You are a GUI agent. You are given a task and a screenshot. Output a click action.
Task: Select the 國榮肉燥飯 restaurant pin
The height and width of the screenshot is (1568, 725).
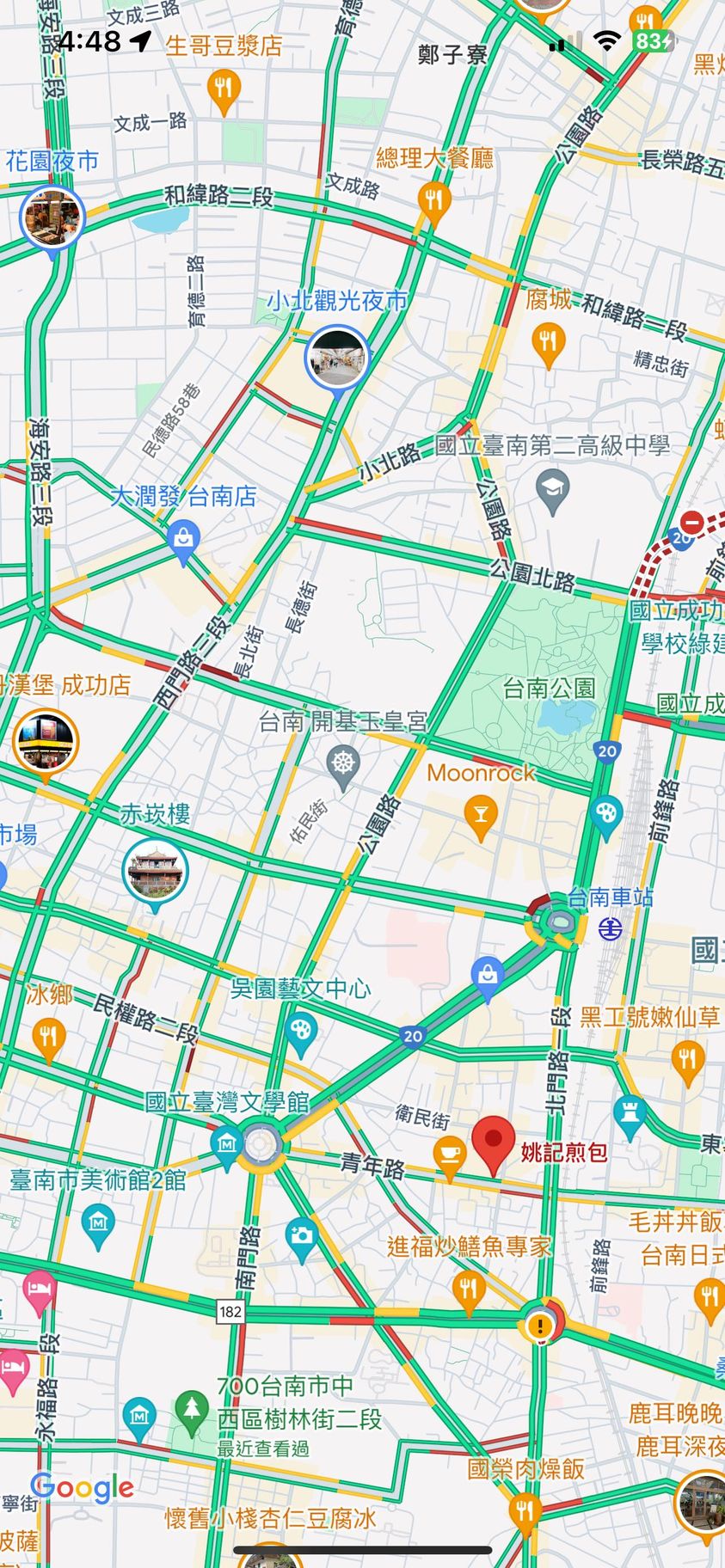point(525,1510)
